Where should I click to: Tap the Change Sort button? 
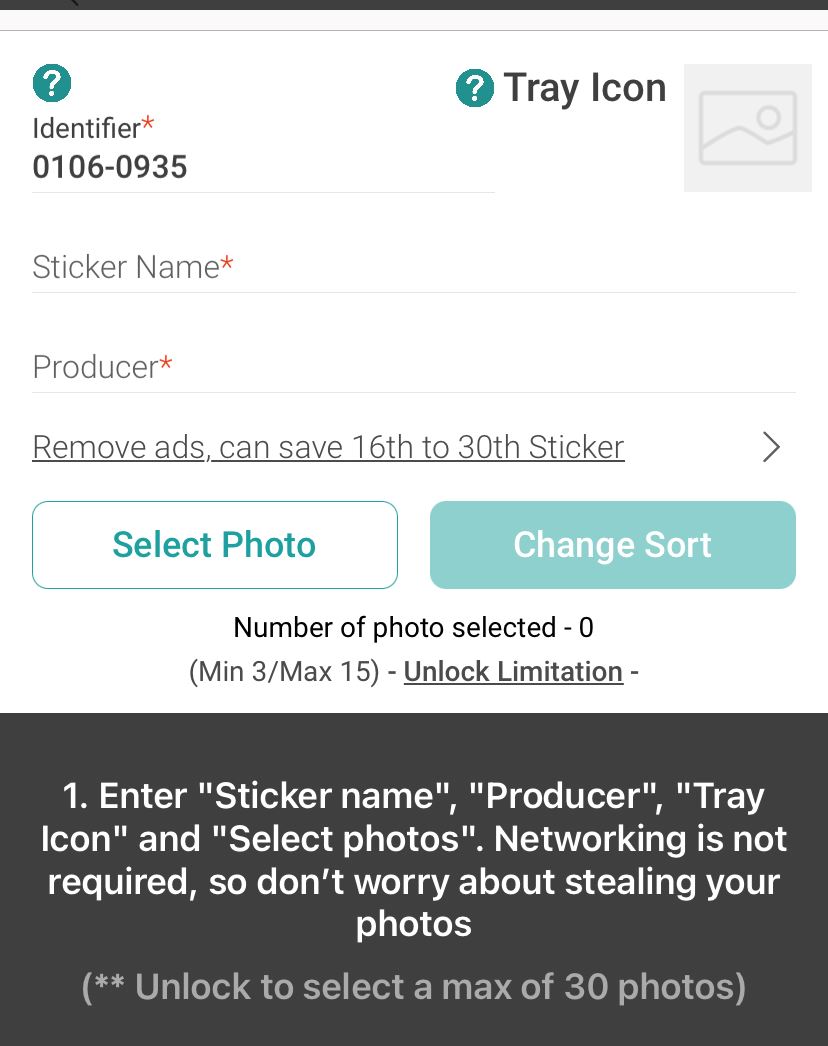click(x=612, y=545)
